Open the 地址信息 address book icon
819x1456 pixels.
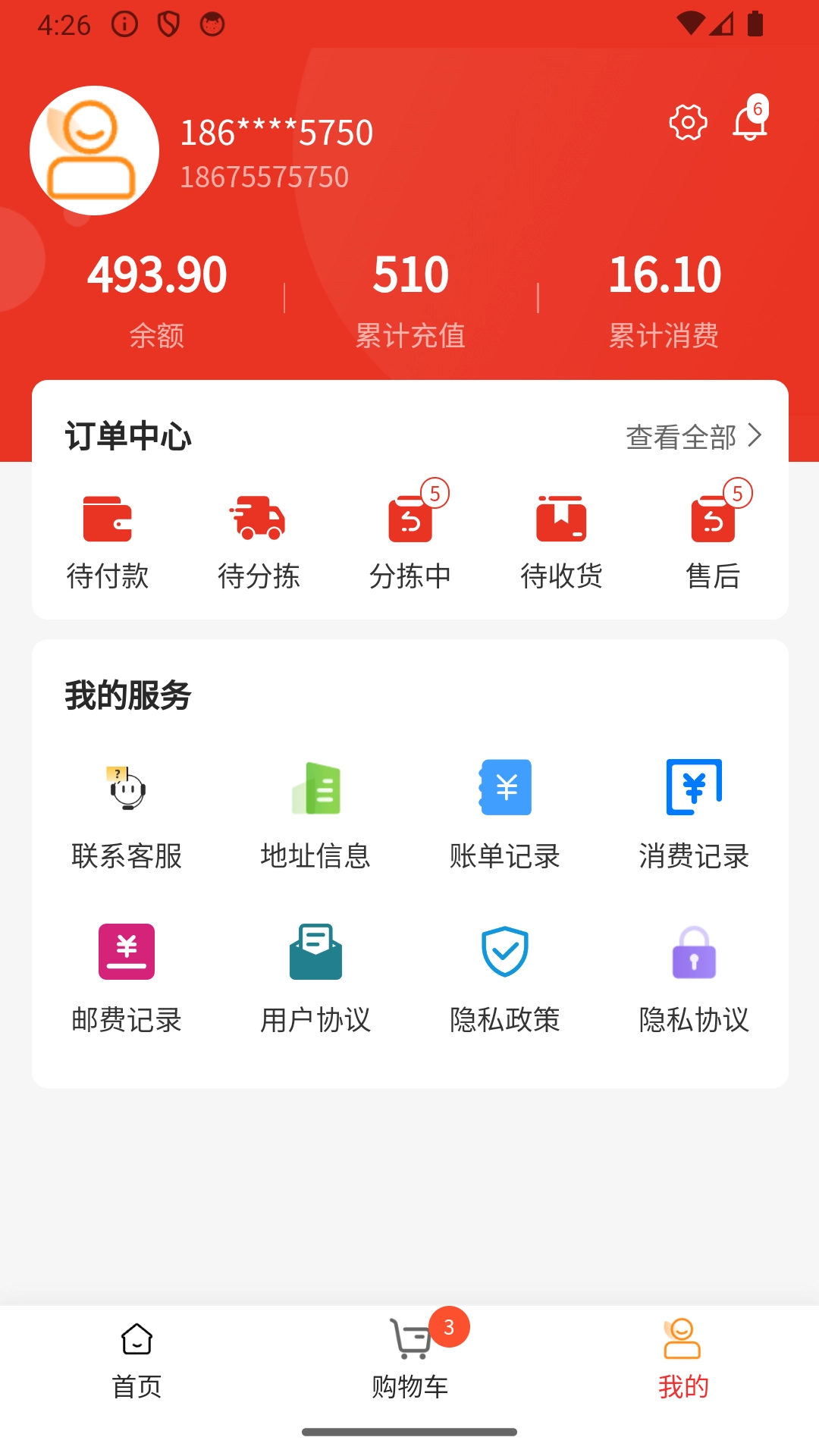pos(315,789)
